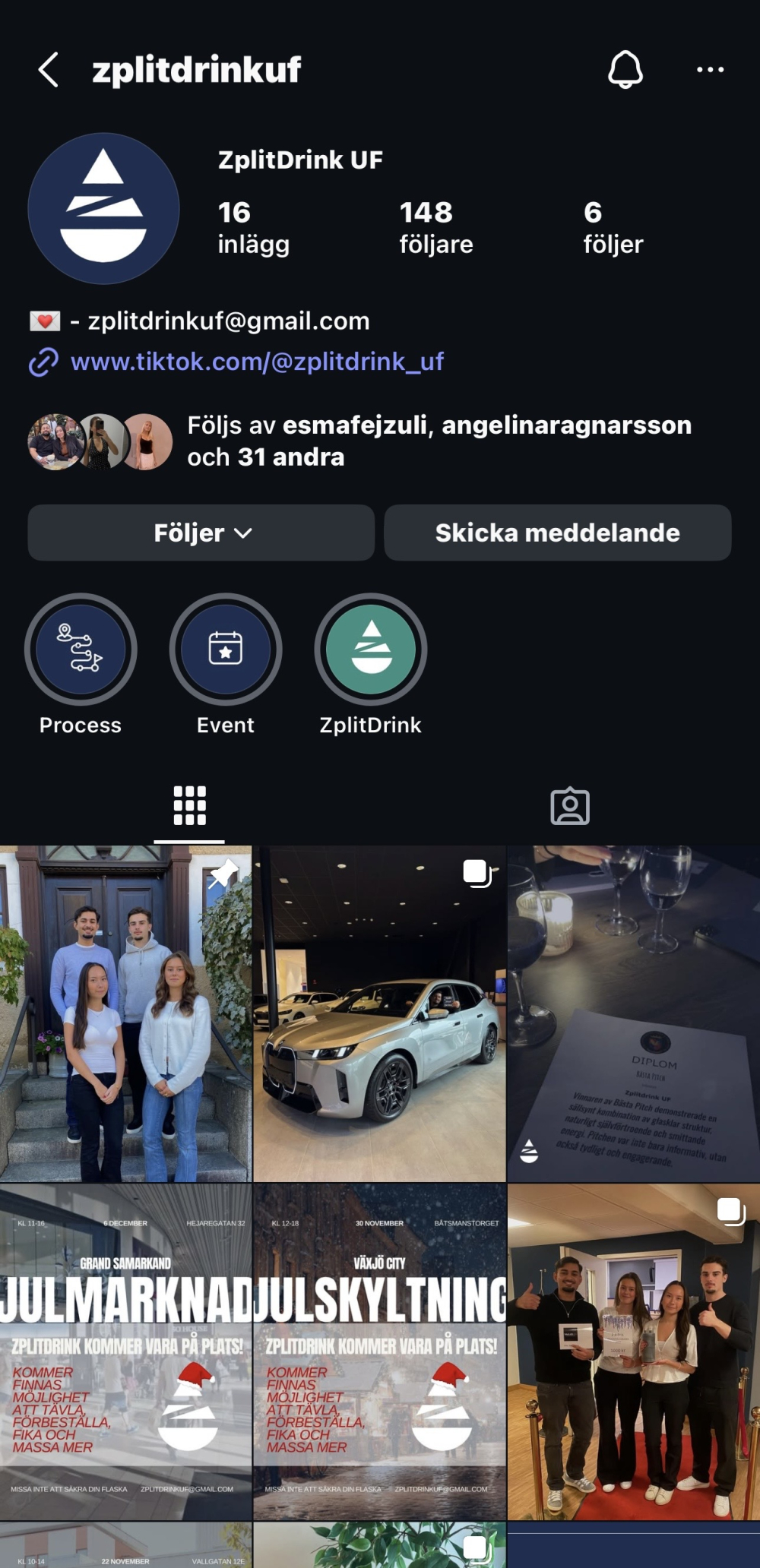The image size is (760, 1568).
Task: Open the notifications bell
Action: pos(625,70)
